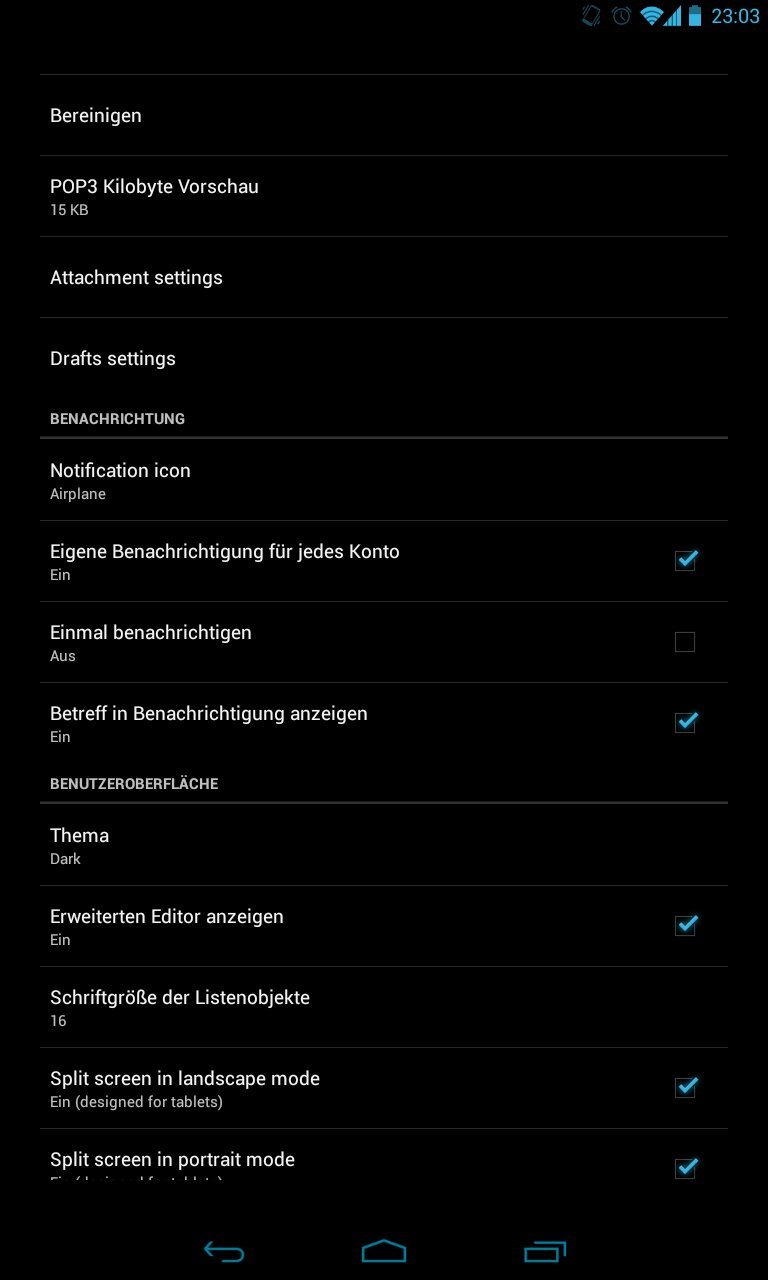The width and height of the screenshot is (768, 1280).
Task: Uncheck Eigene Benachrichtigung für jedes Konto
Action: (x=685, y=561)
